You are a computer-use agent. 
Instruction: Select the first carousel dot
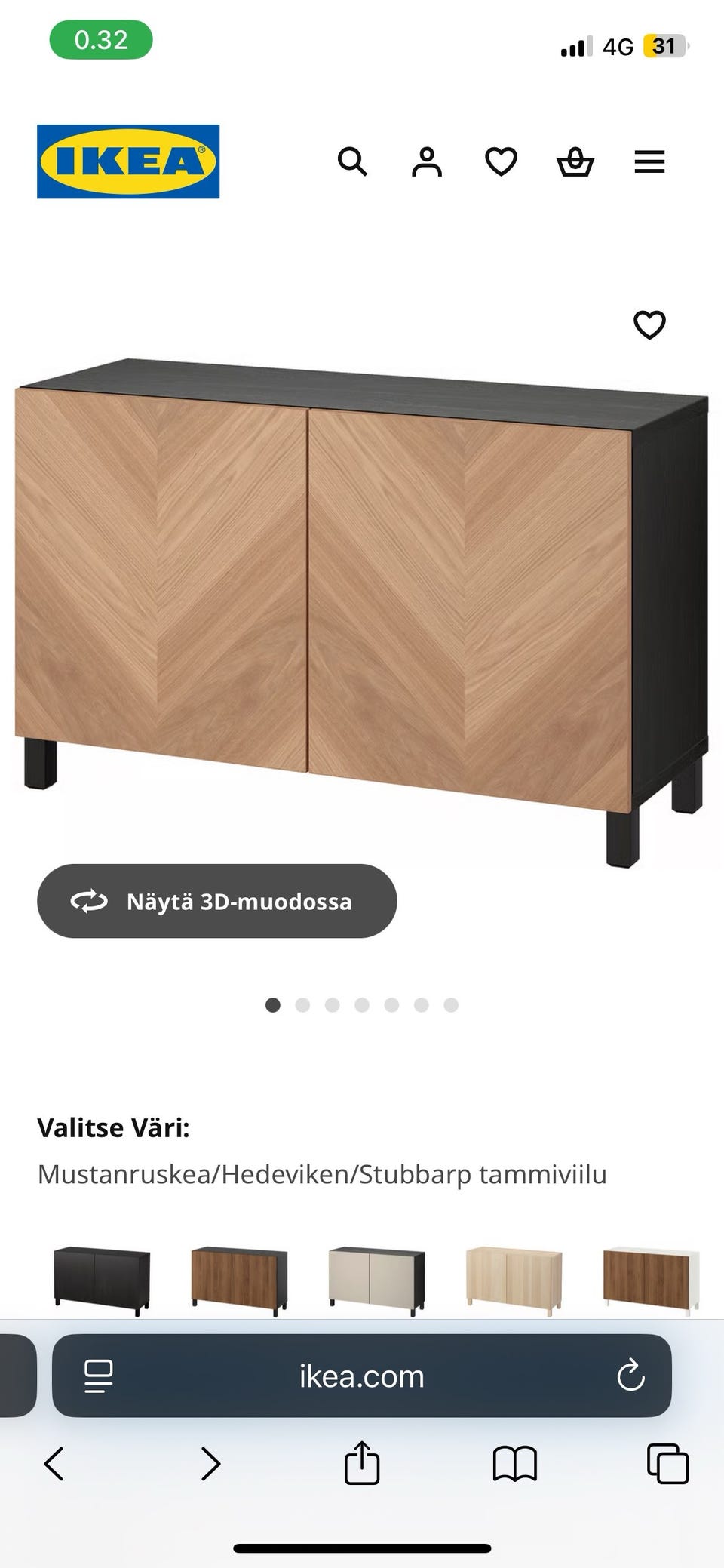coord(273,1005)
